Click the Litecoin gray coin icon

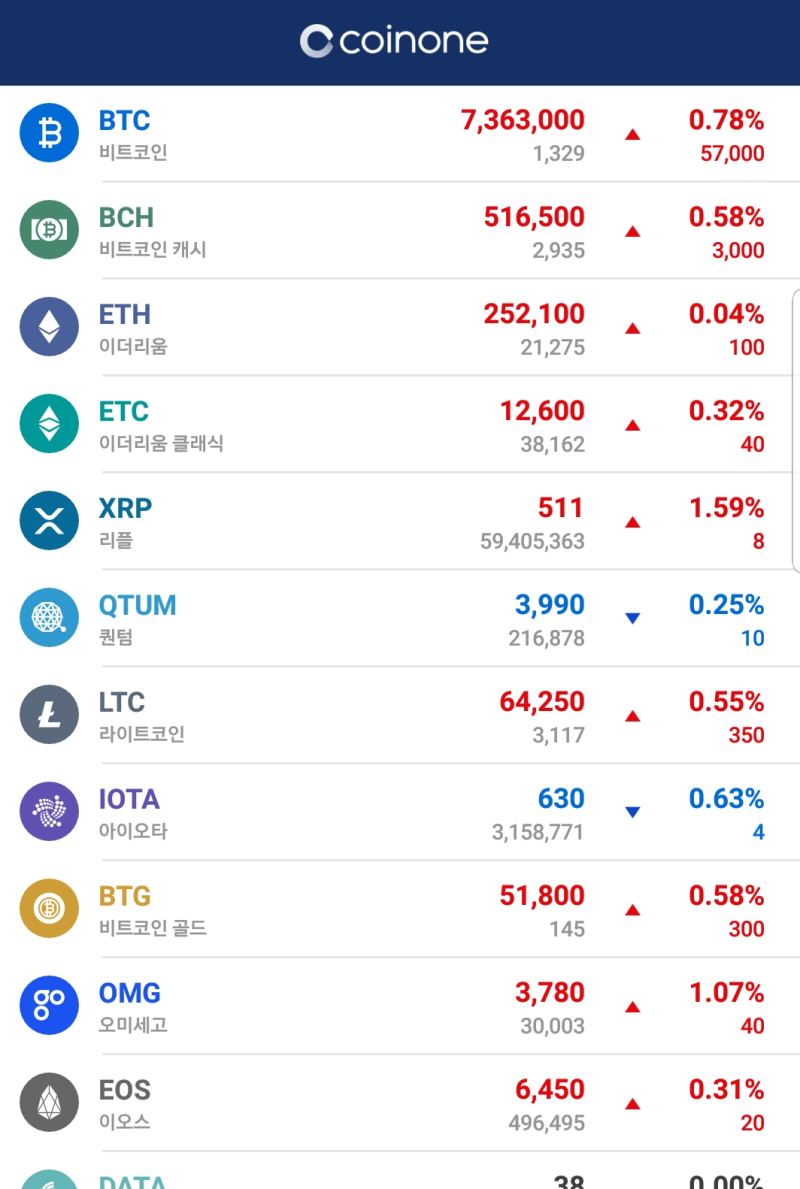(x=48, y=714)
